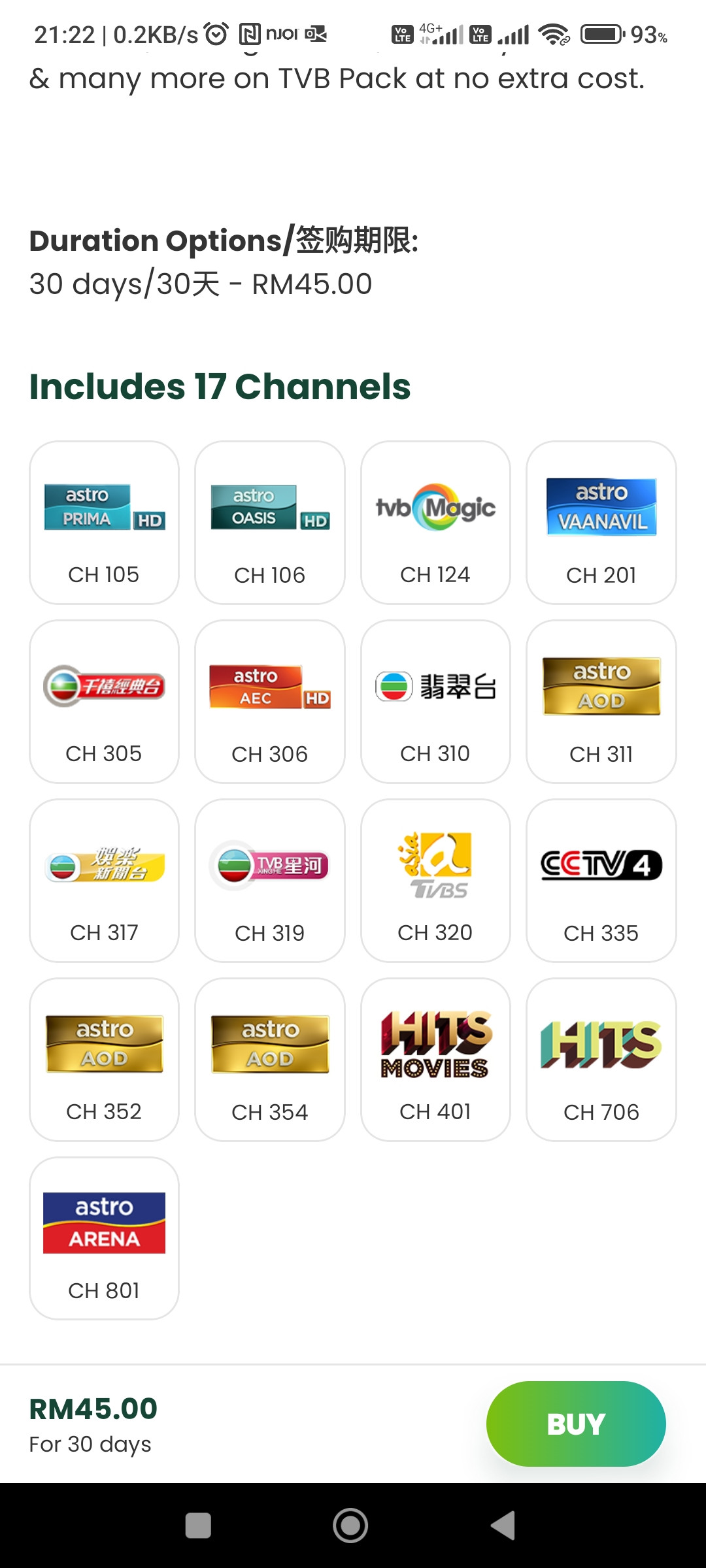Tap the system home button
Screen dimensions: 706x1568
coord(350,1526)
